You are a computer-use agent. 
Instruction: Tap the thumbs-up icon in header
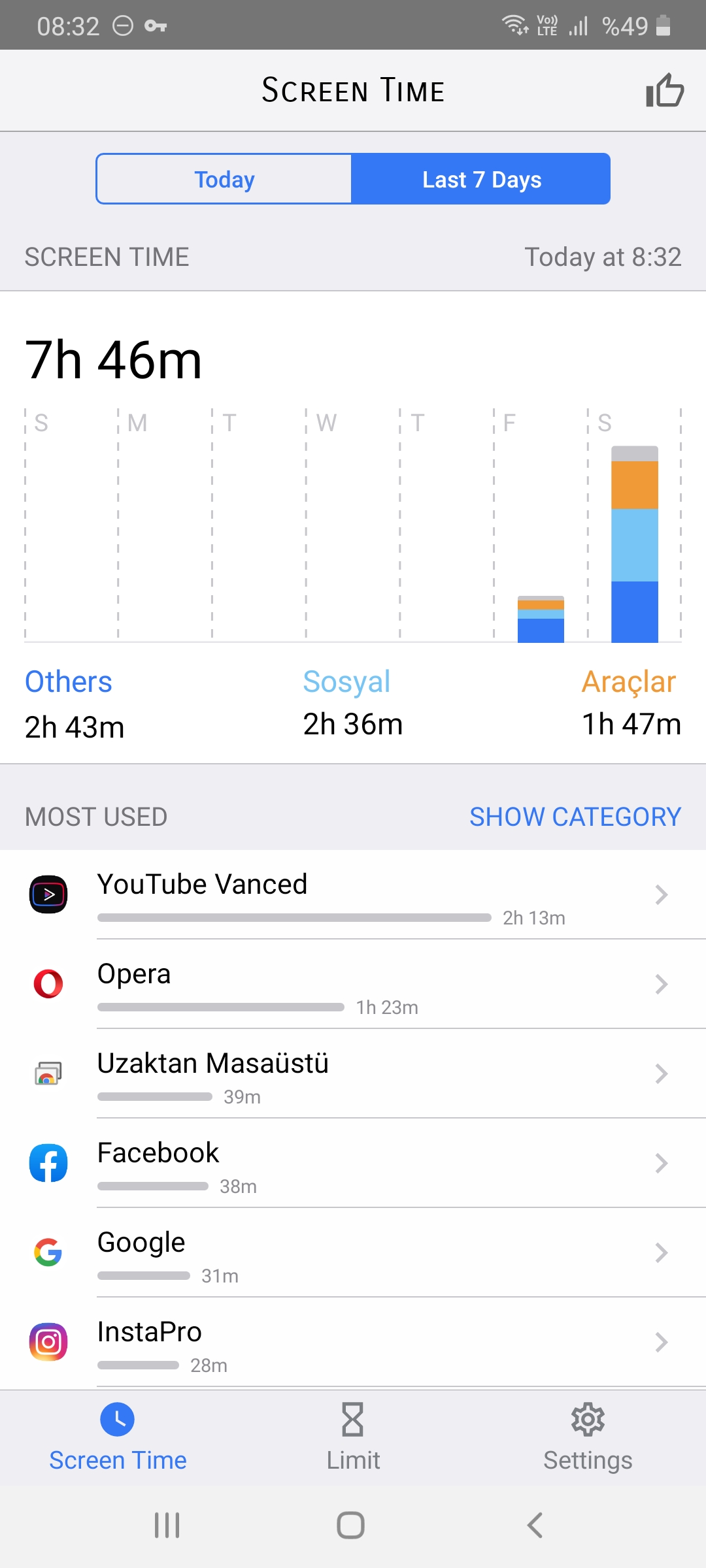(665, 90)
